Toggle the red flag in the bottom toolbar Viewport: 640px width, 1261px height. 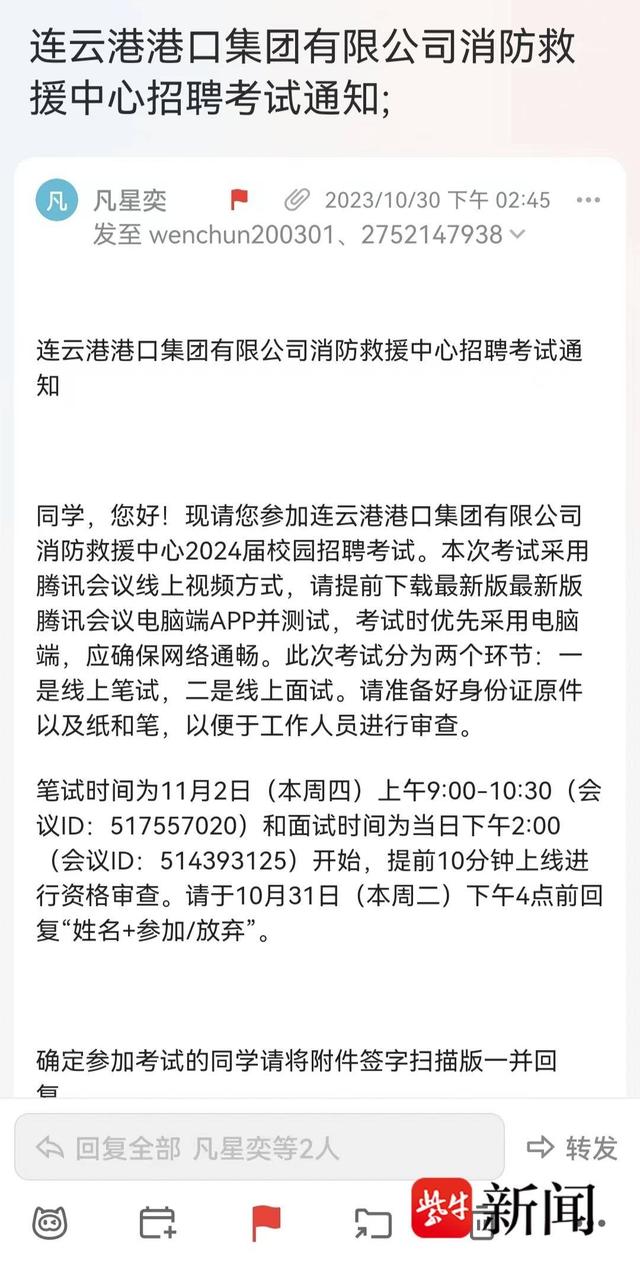pyautogui.click(x=266, y=1222)
